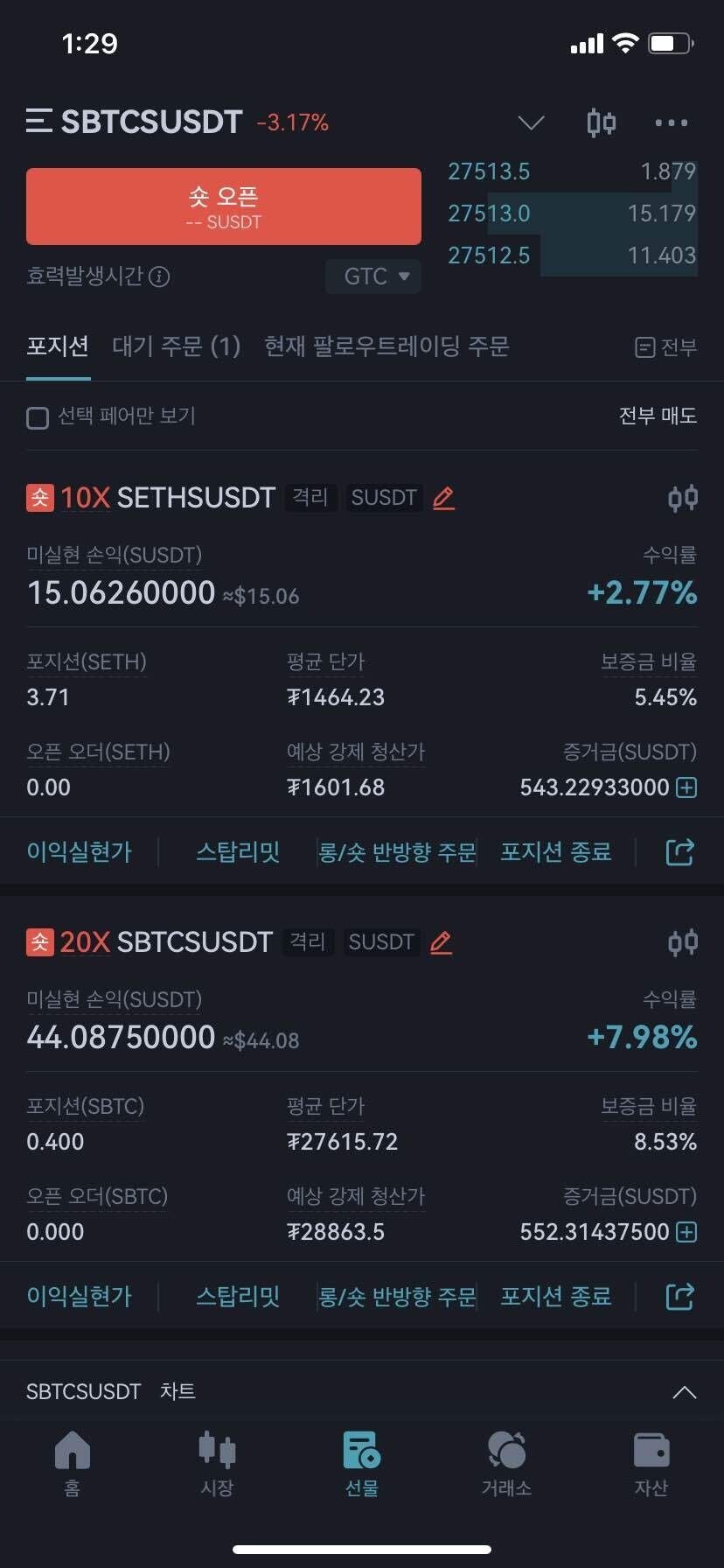This screenshot has width=724, height=1568.
Task: Share the SETHSUSDT position via share icon
Action: point(679,850)
